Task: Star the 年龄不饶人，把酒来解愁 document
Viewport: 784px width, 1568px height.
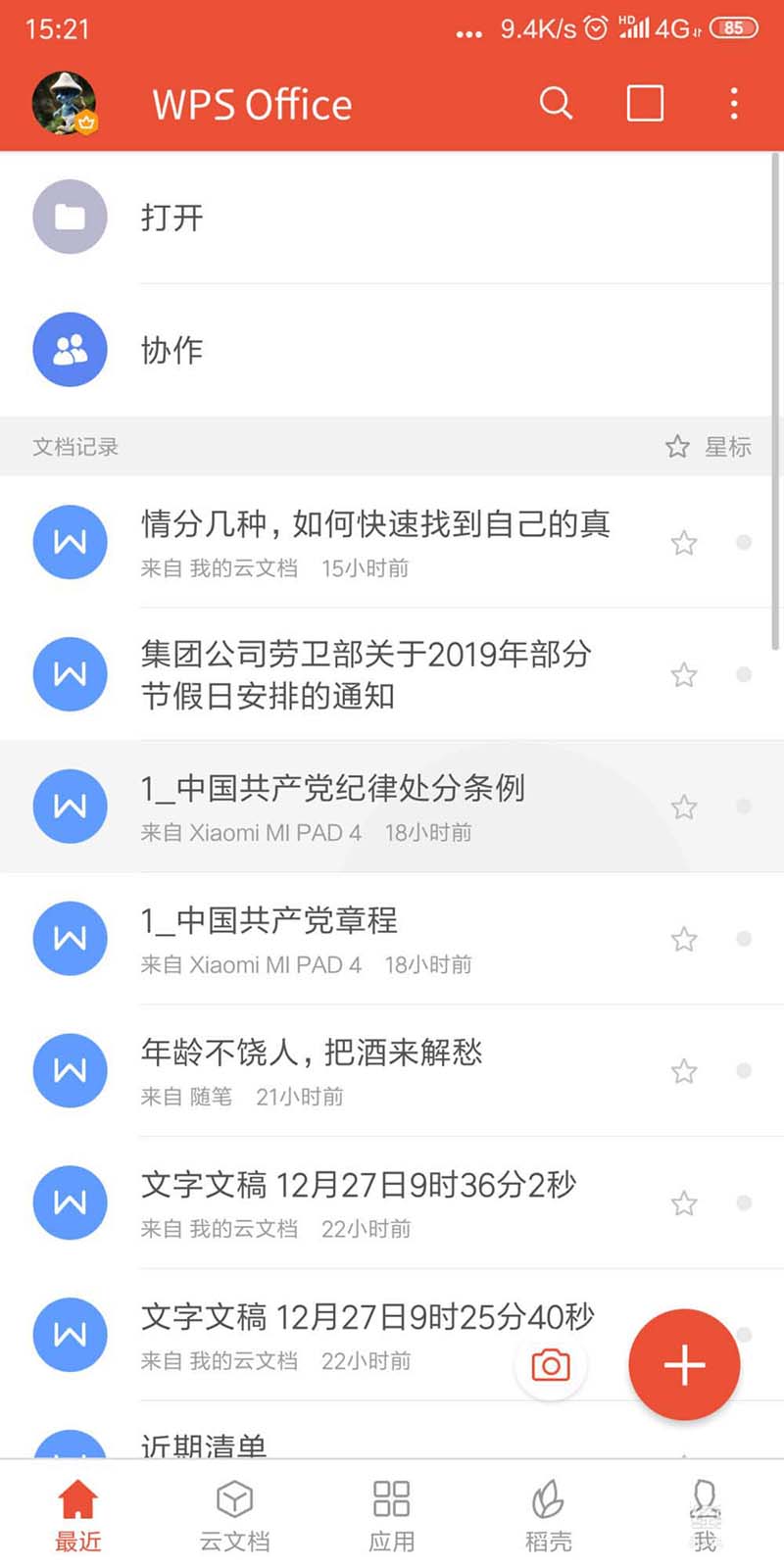Action: coord(683,1071)
